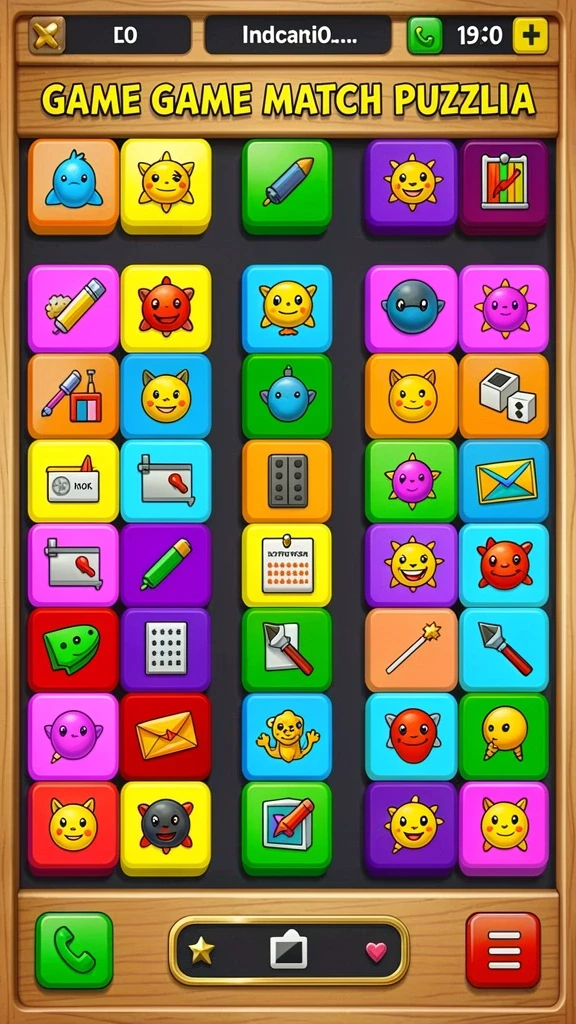Select the yellow bear tile on blue
The width and height of the screenshot is (576, 1024).
tap(287, 736)
